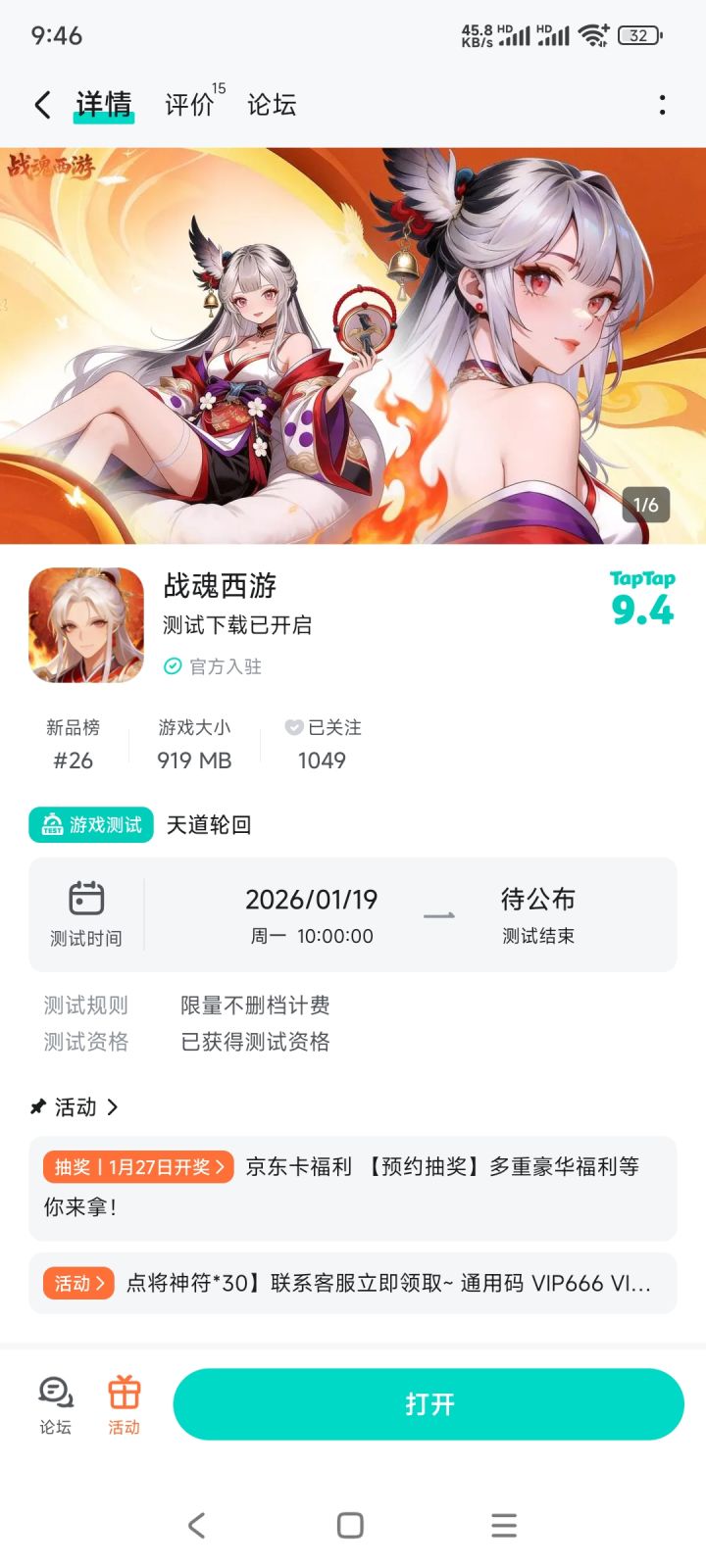Screen dimensions: 706x1568
Task: Tap the back arrow at top left
Action: tap(41, 104)
